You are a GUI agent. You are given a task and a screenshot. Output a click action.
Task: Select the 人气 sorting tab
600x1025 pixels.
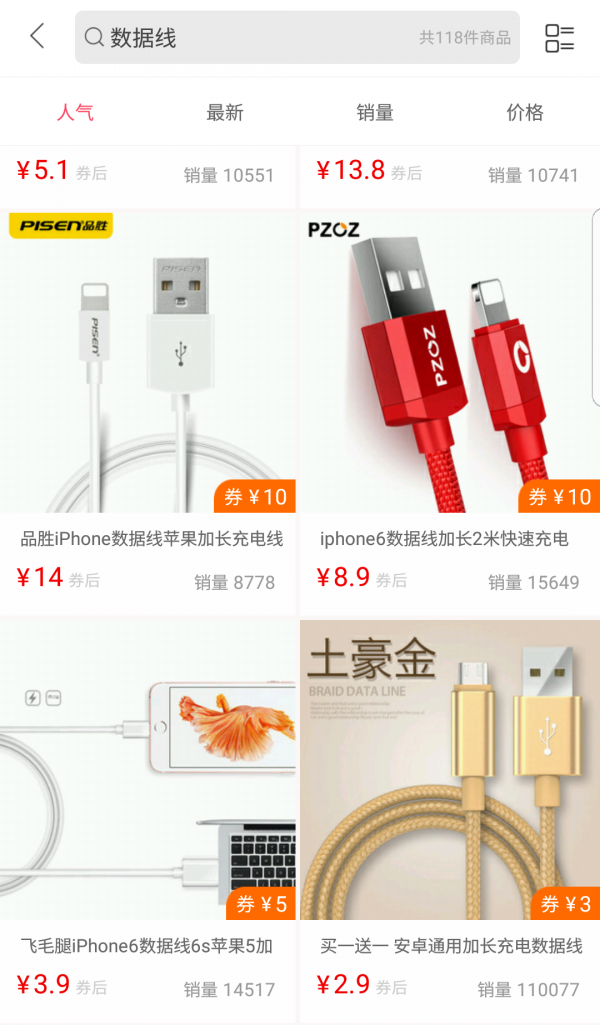pos(75,113)
